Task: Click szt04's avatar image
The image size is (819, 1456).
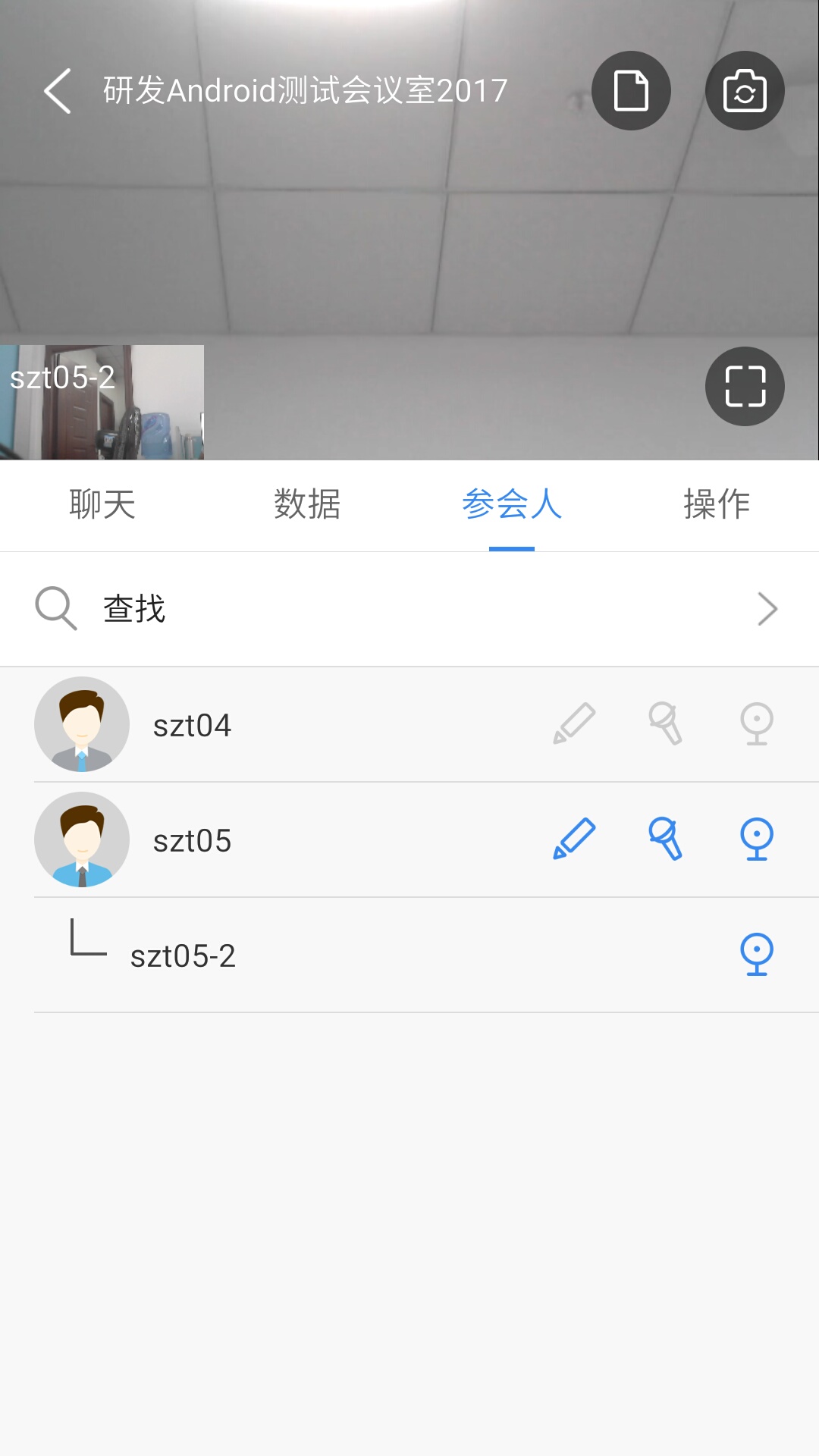Action: point(83,724)
